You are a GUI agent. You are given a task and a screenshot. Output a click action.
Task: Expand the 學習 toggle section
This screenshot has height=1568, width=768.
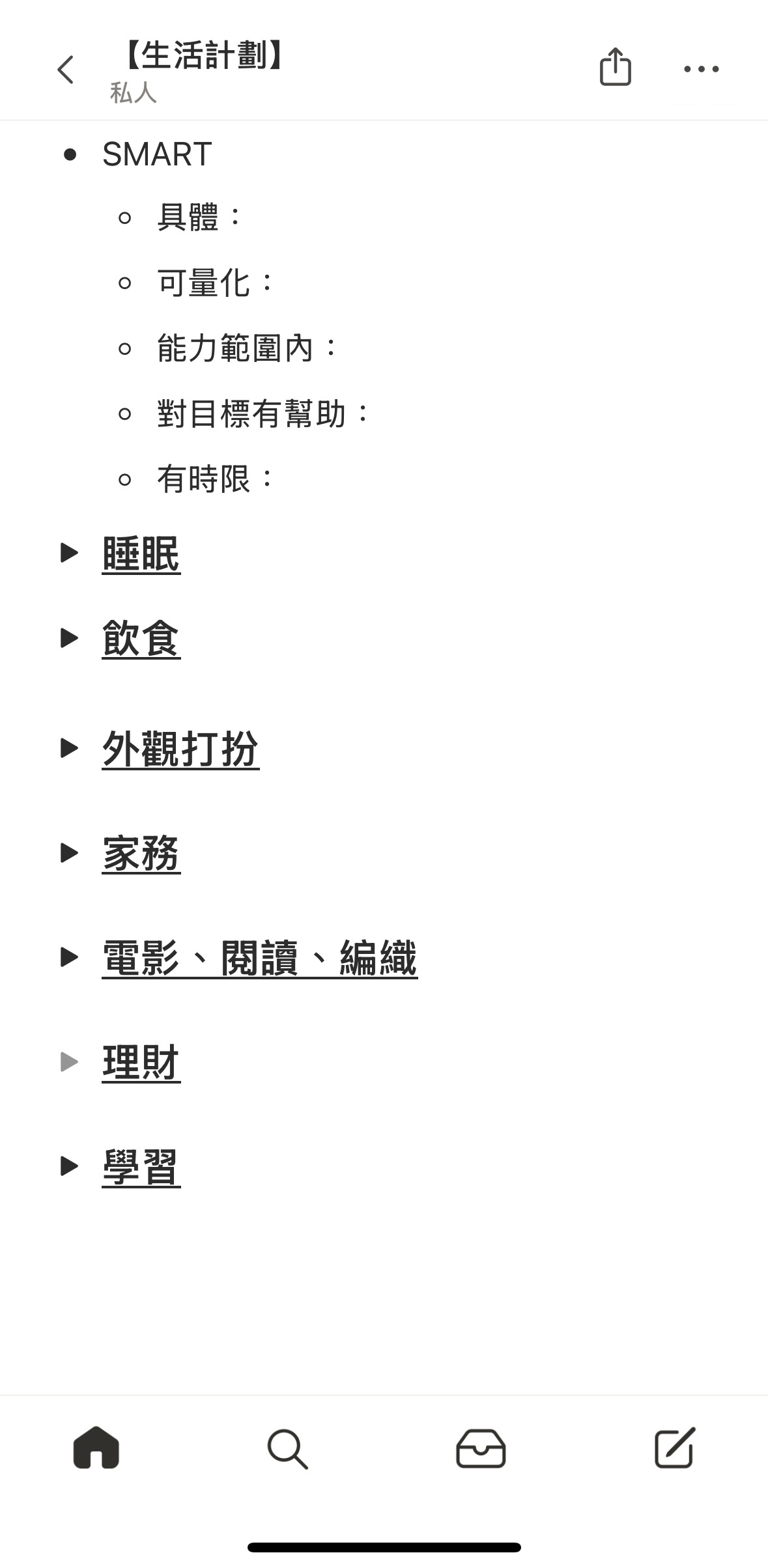coord(69,1166)
